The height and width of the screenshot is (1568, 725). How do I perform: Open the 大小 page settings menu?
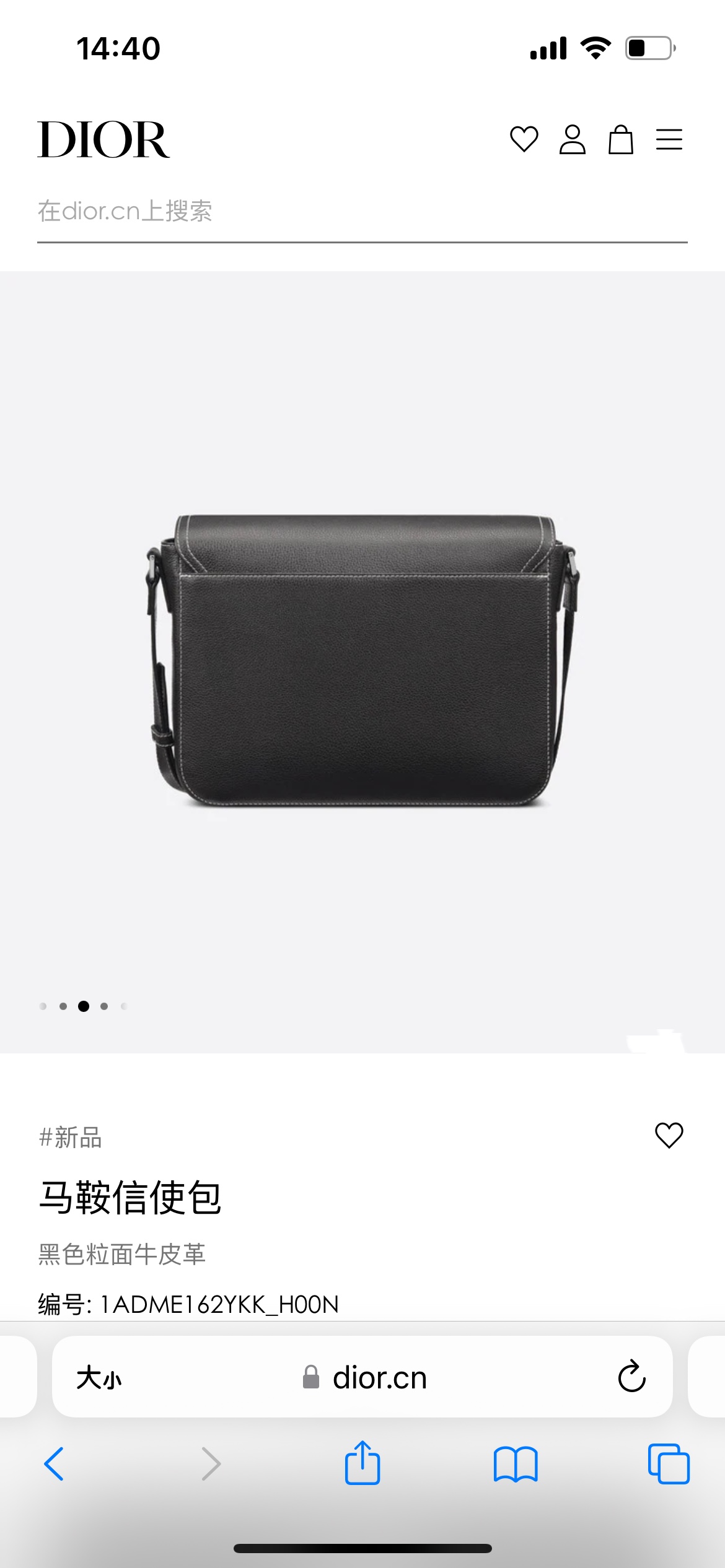99,1378
